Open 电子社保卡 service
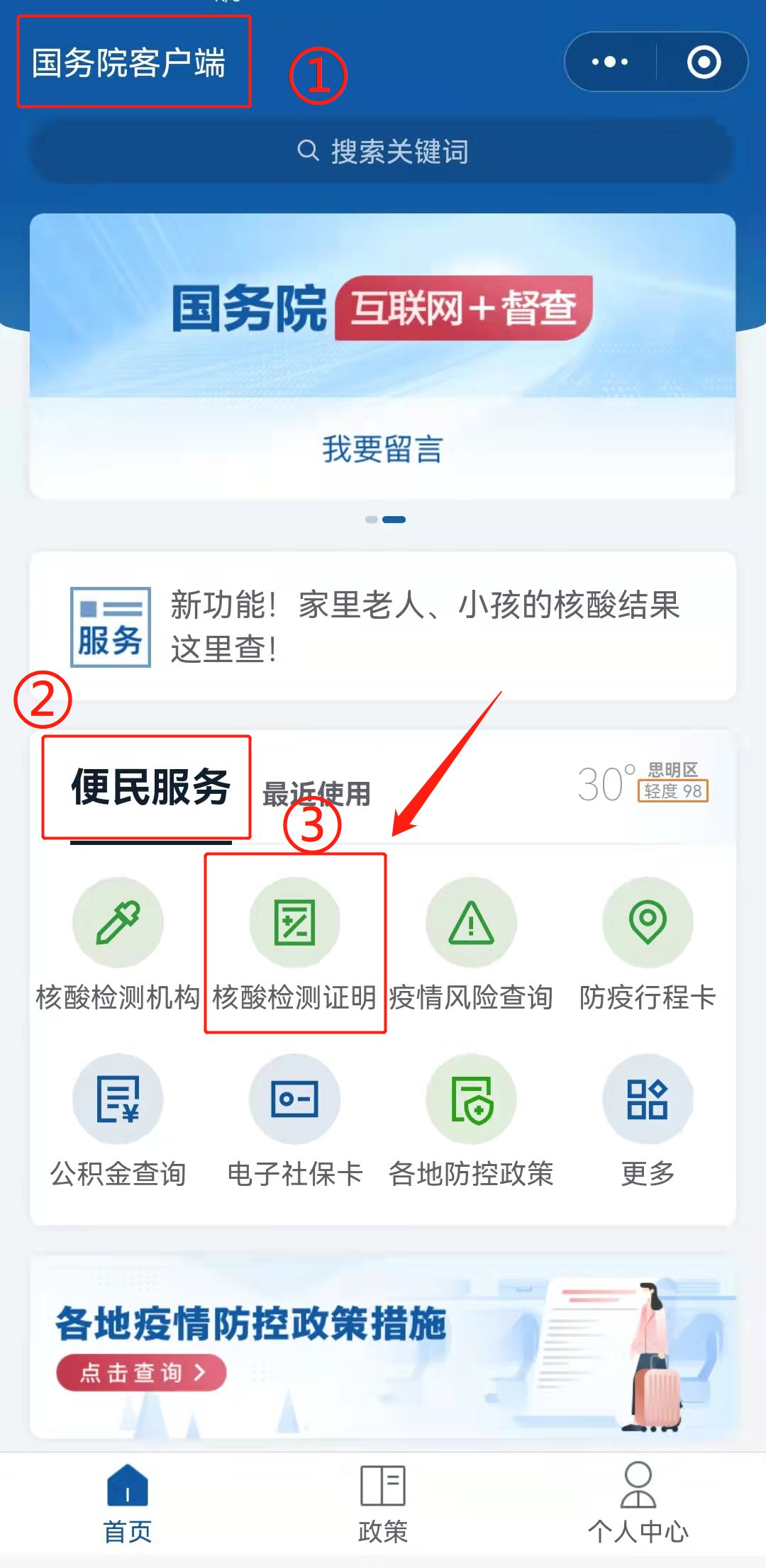Viewport: 766px width, 1568px height. (294, 1120)
